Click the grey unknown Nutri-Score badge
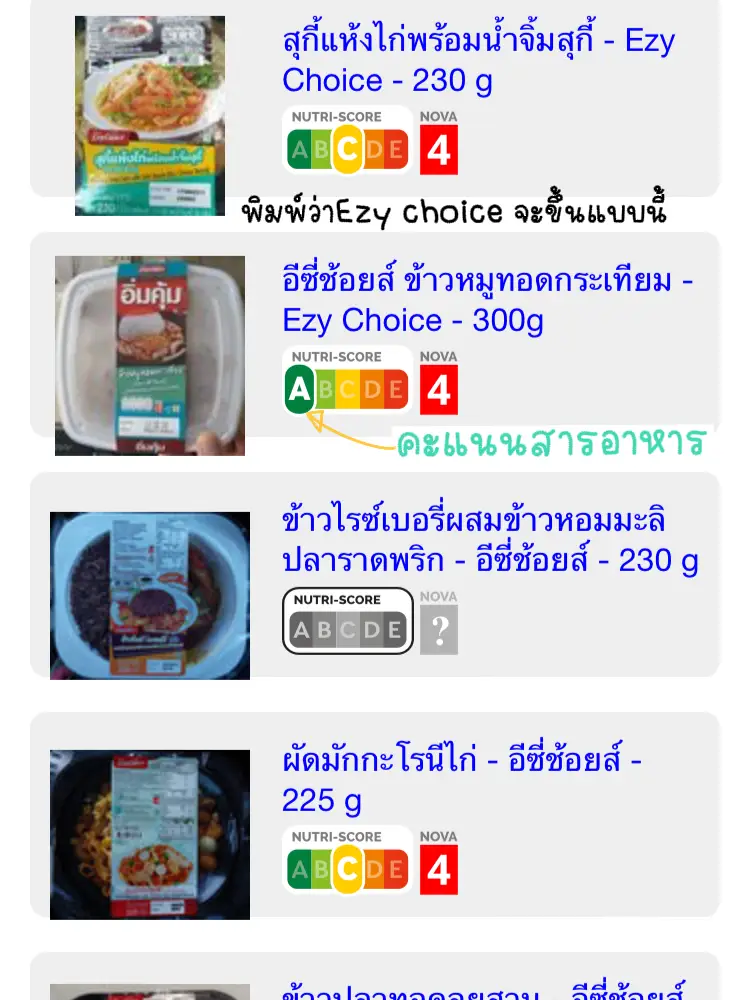Viewport: 750px width, 1000px height. click(348, 622)
